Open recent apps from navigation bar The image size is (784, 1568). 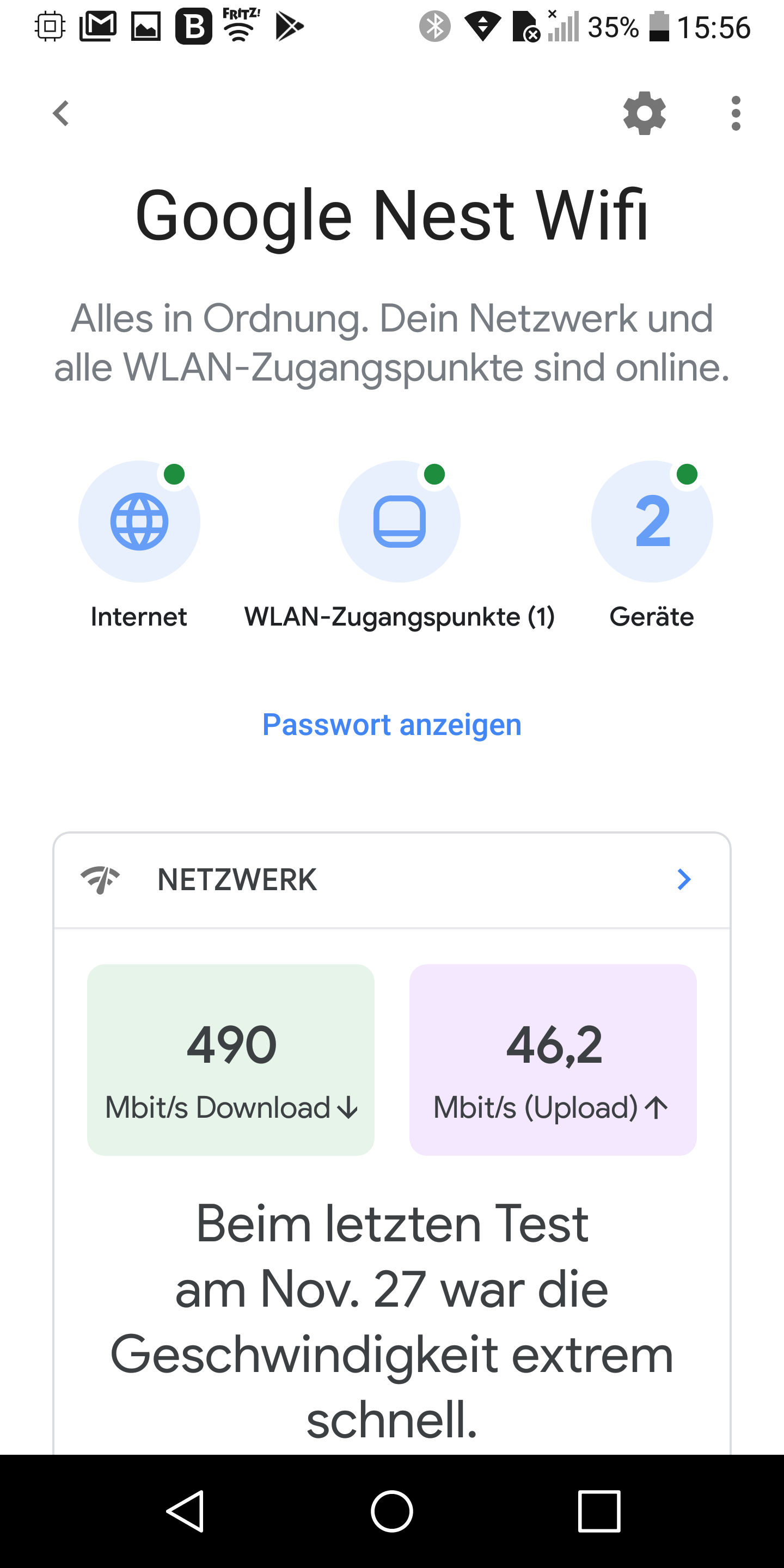click(599, 1511)
